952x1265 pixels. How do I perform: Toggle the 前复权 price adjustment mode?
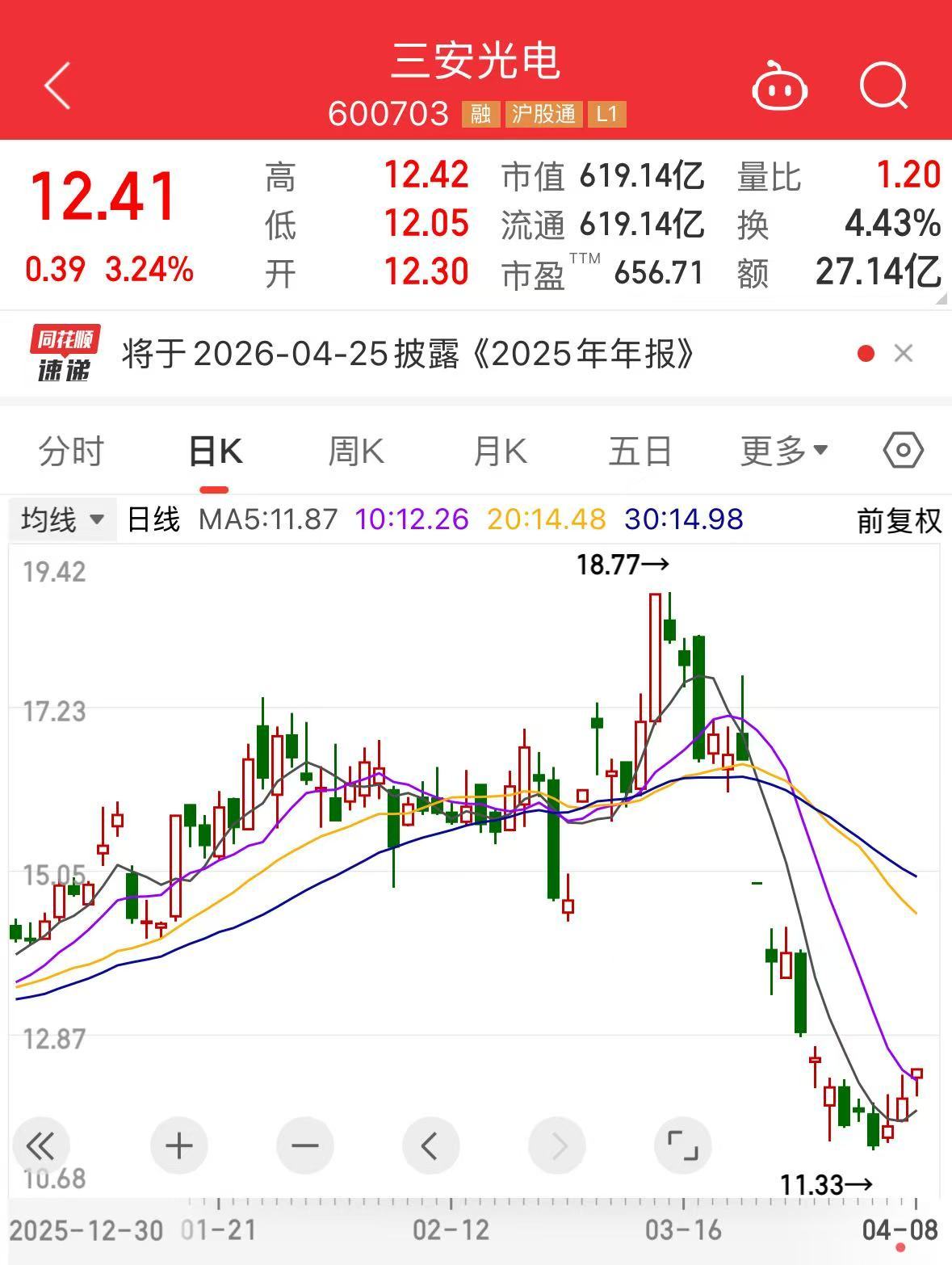coord(899,522)
